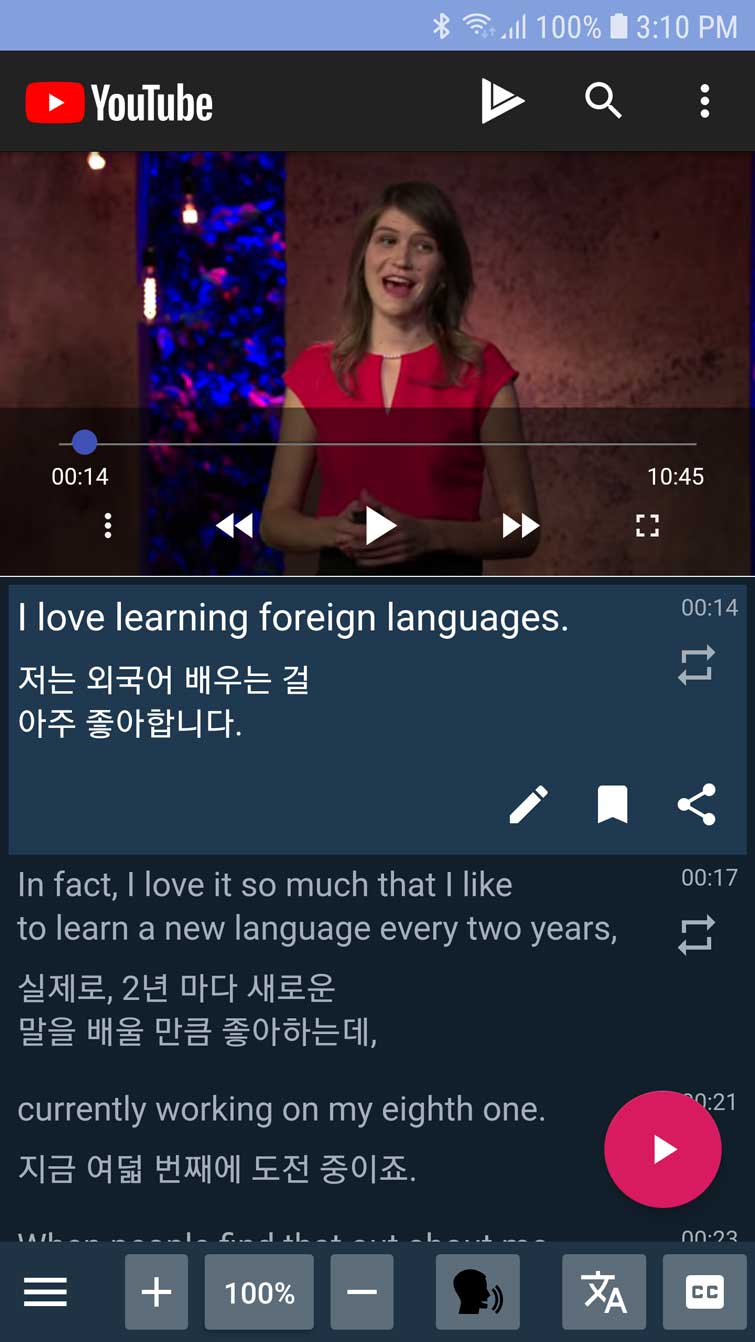
Task: Tap the pink floating play button
Action: [x=662, y=1149]
